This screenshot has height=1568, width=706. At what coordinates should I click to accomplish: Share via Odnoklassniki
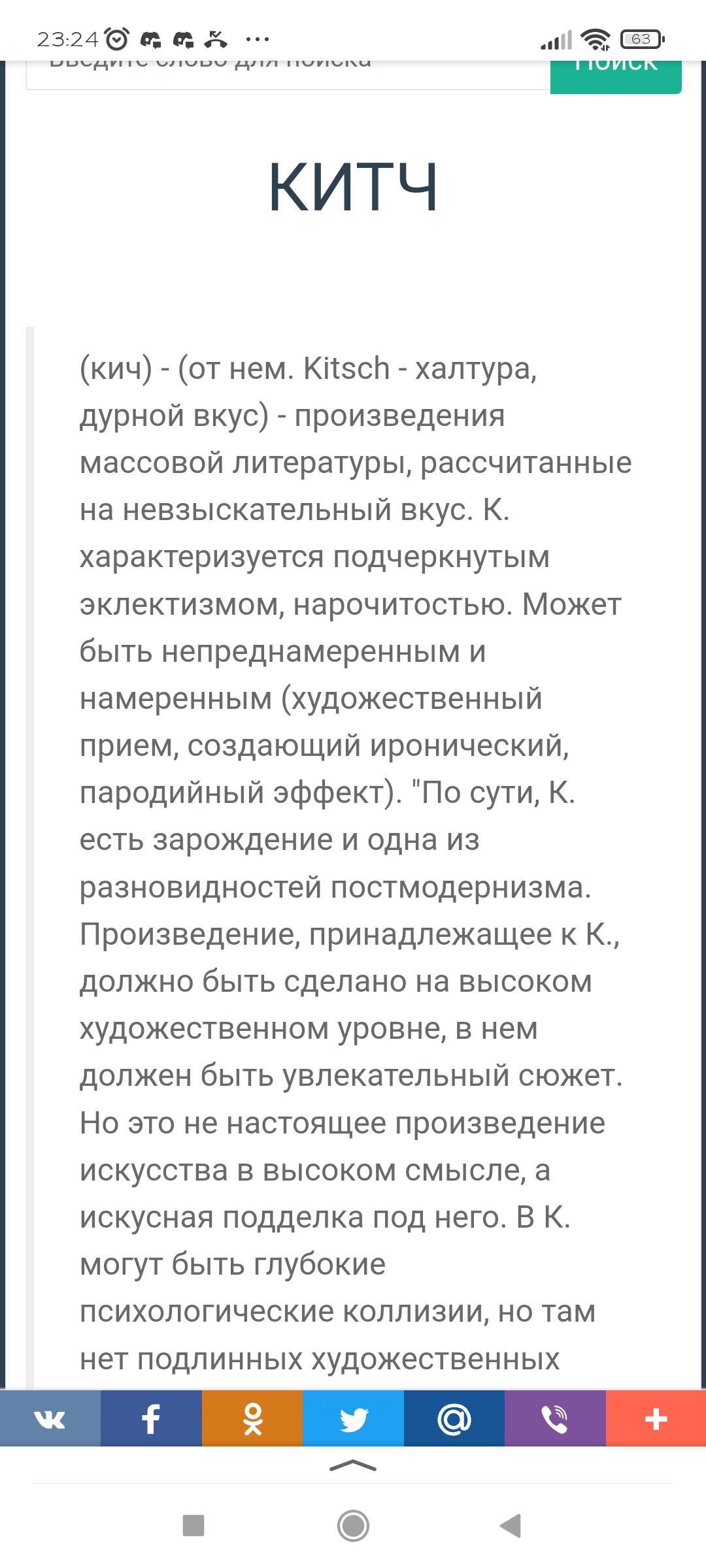tap(252, 1419)
